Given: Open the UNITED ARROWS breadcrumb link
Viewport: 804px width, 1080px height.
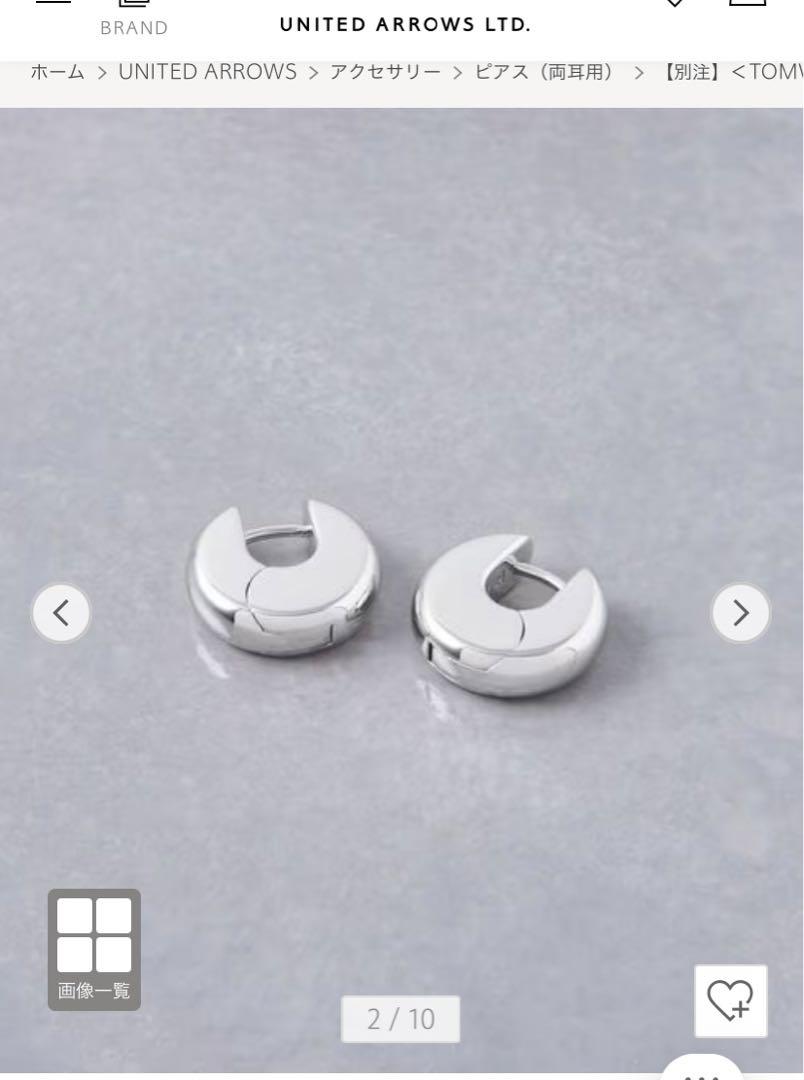Looking at the screenshot, I should tap(207, 72).
